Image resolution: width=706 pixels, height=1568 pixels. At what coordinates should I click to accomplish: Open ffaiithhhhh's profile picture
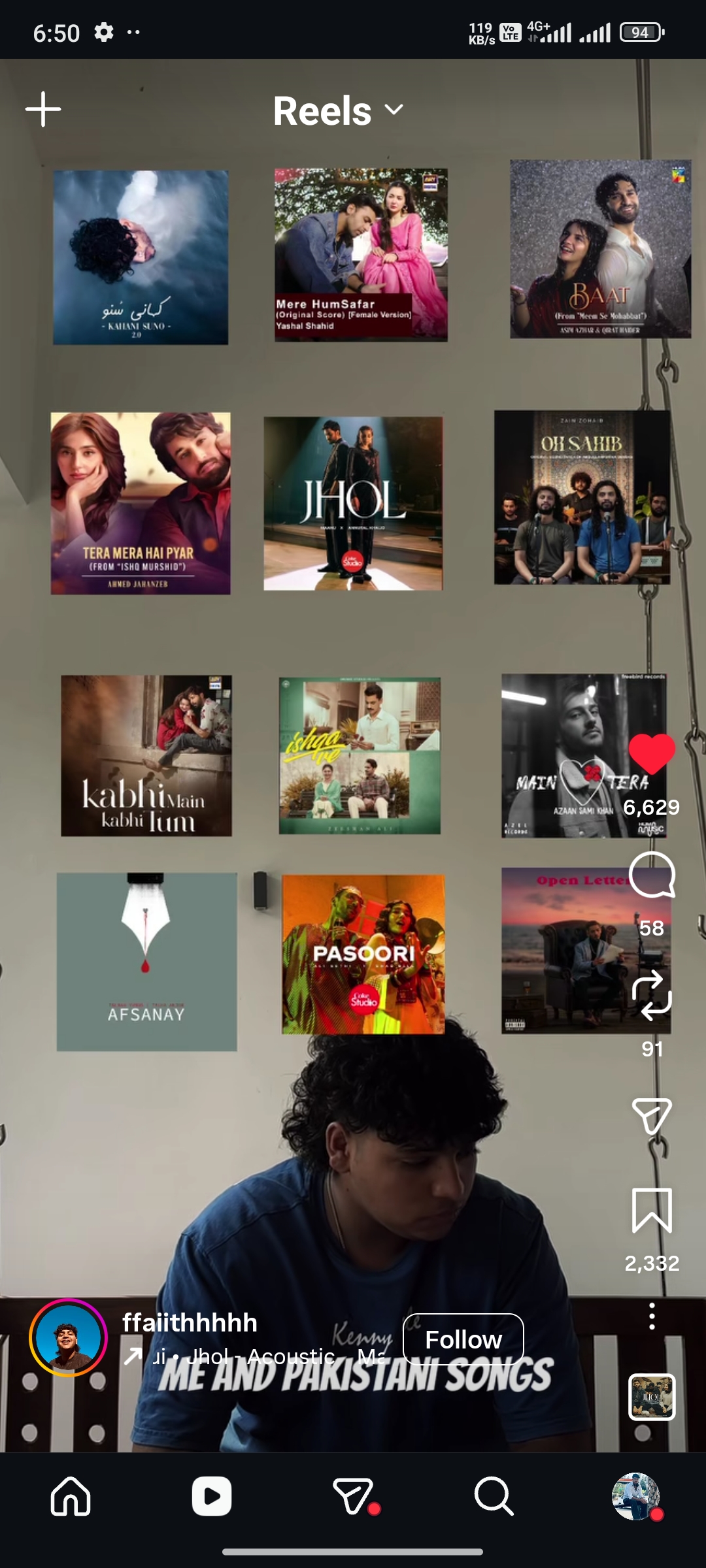tap(68, 1337)
